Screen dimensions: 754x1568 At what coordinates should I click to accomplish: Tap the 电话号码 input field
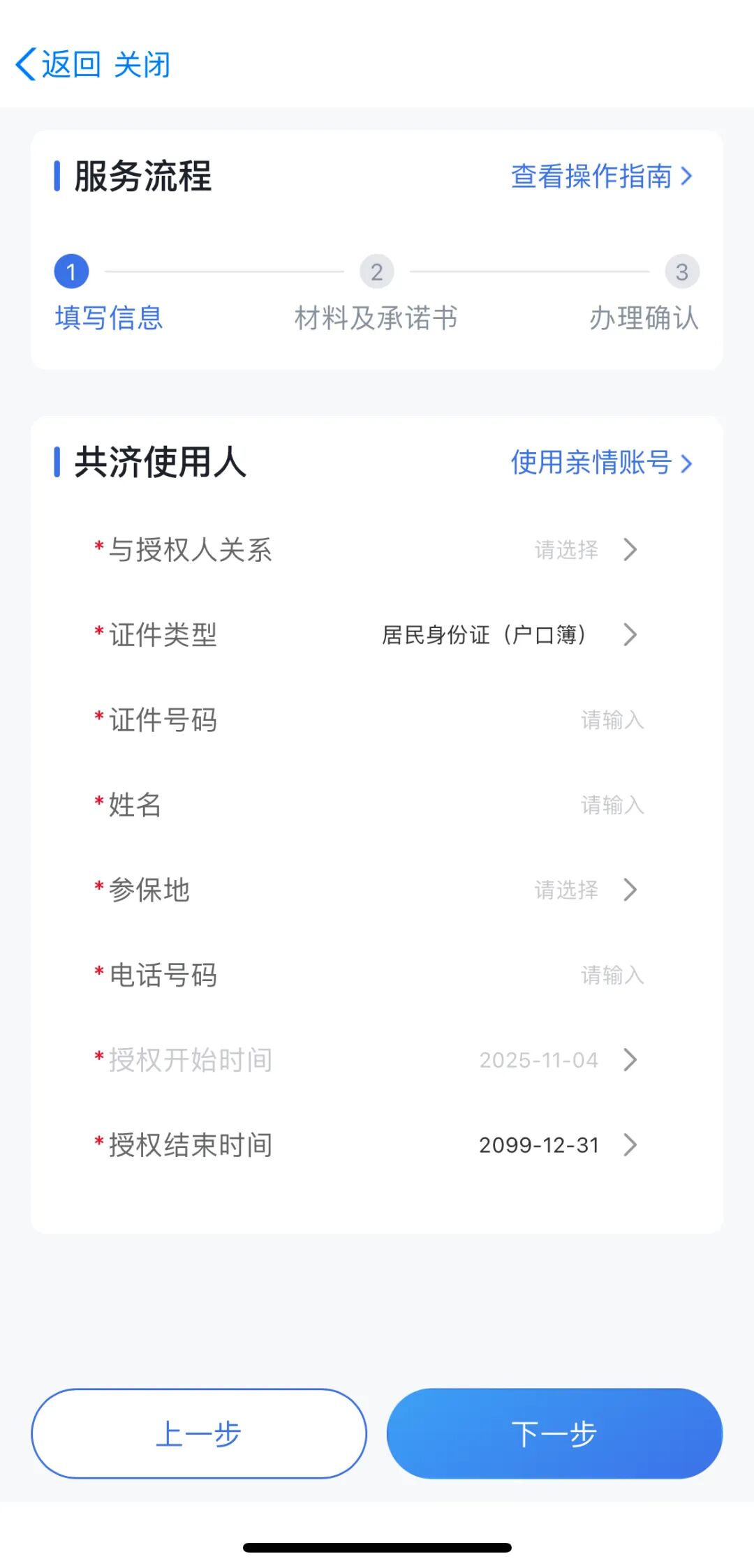(613, 975)
